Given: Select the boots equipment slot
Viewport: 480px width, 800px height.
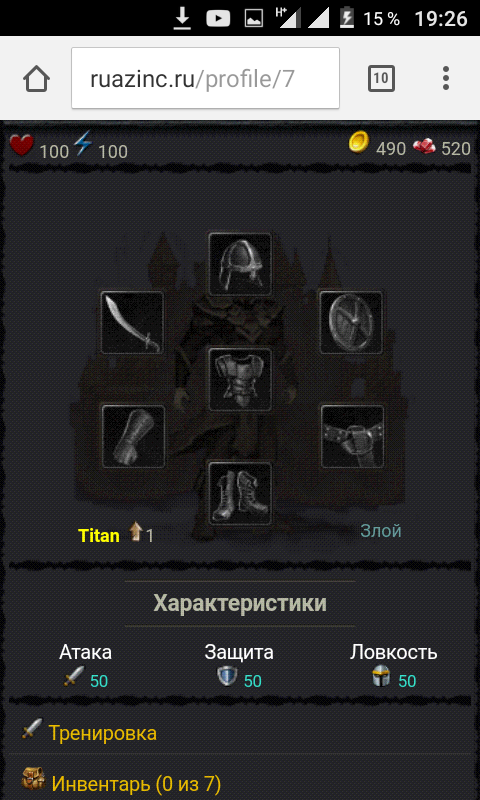Looking at the screenshot, I should (x=240, y=493).
